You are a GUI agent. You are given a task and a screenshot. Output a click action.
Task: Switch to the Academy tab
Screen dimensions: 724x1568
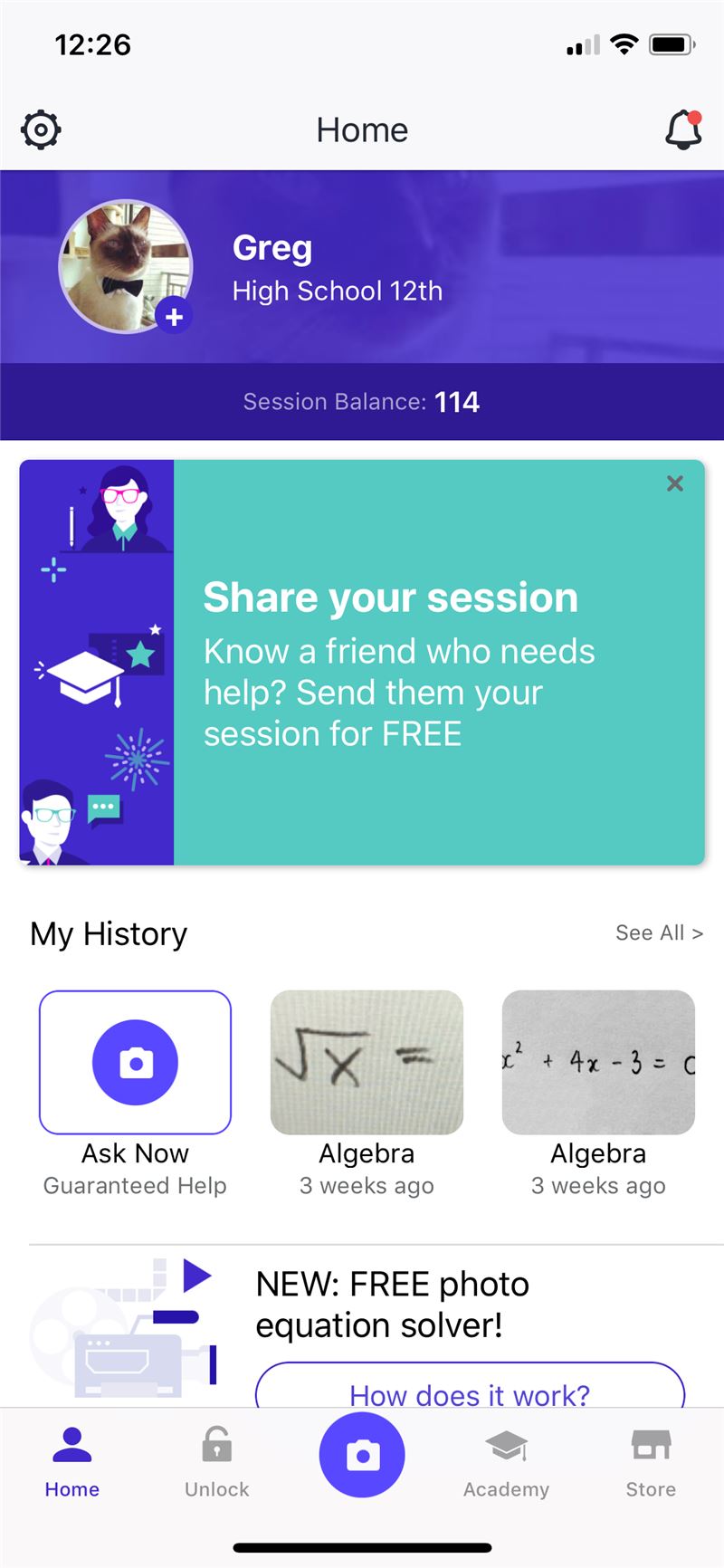tap(507, 1461)
